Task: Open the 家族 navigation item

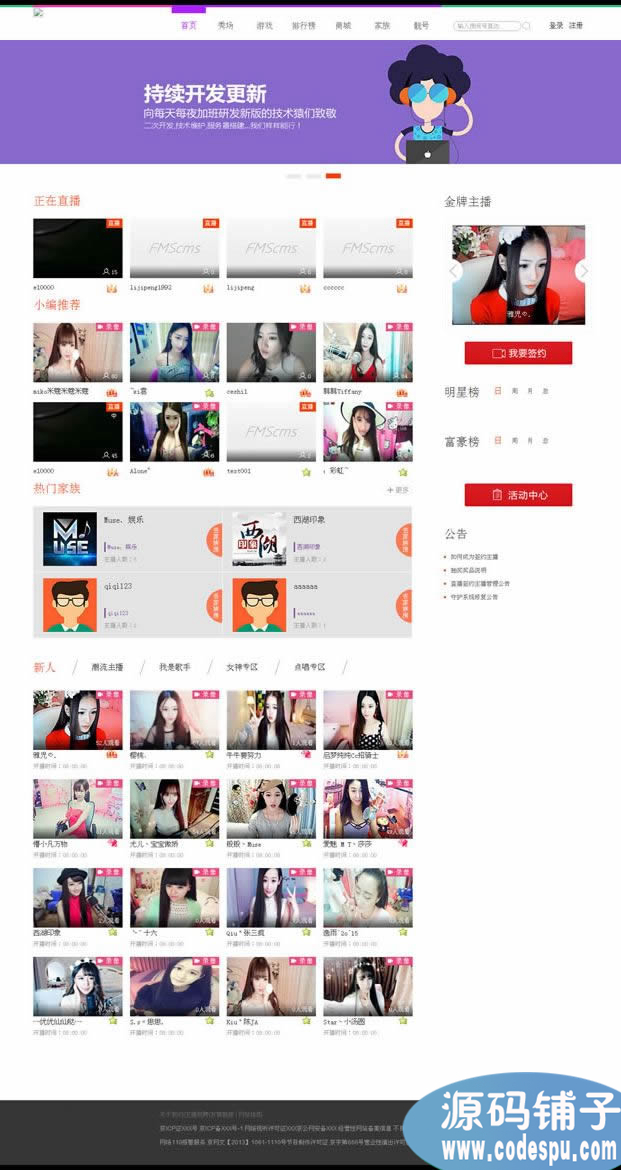Action: tap(382, 26)
